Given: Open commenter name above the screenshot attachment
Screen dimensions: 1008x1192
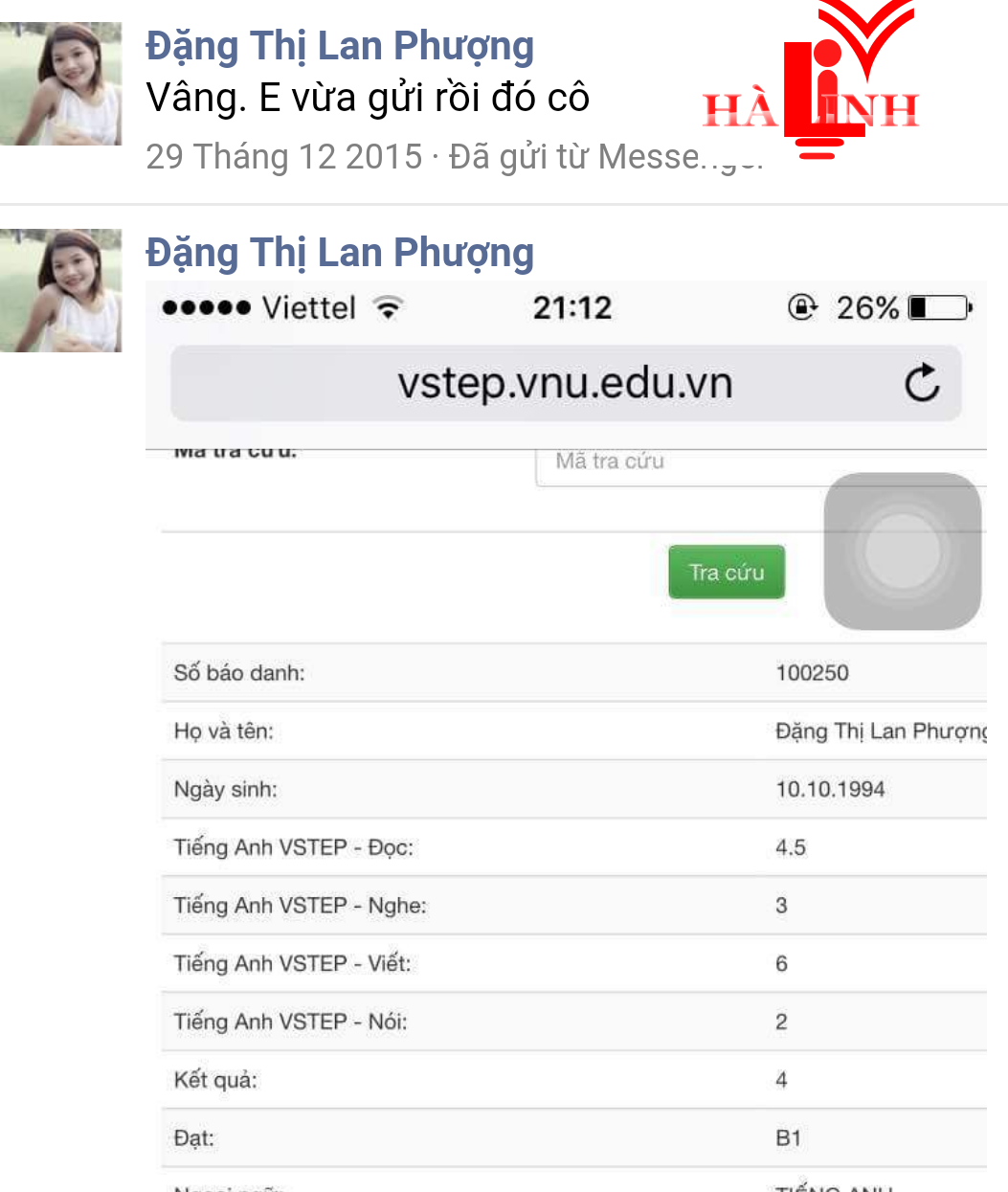Looking at the screenshot, I should tap(340, 253).
